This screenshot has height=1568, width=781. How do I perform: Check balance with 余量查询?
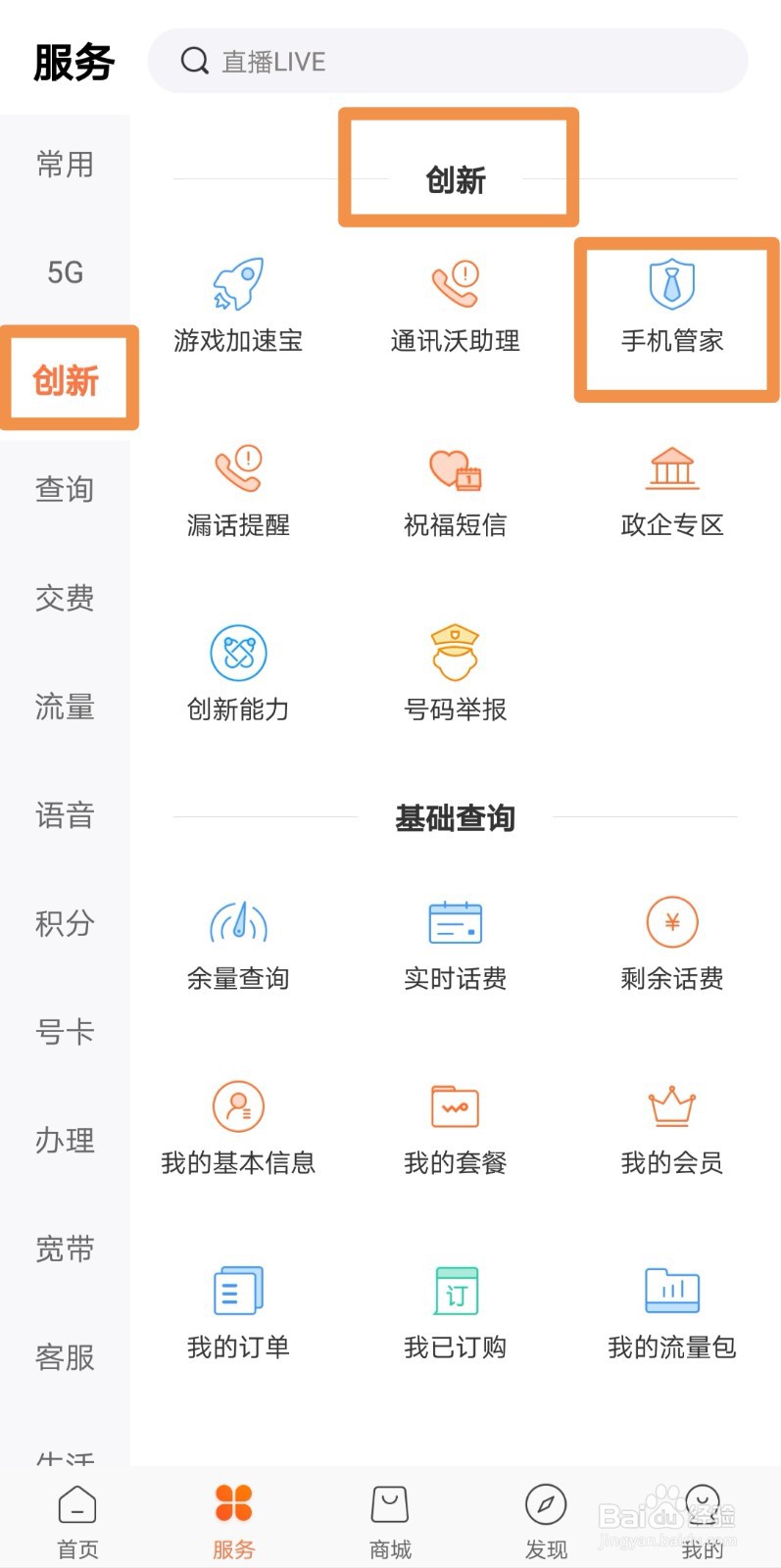(x=237, y=939)
